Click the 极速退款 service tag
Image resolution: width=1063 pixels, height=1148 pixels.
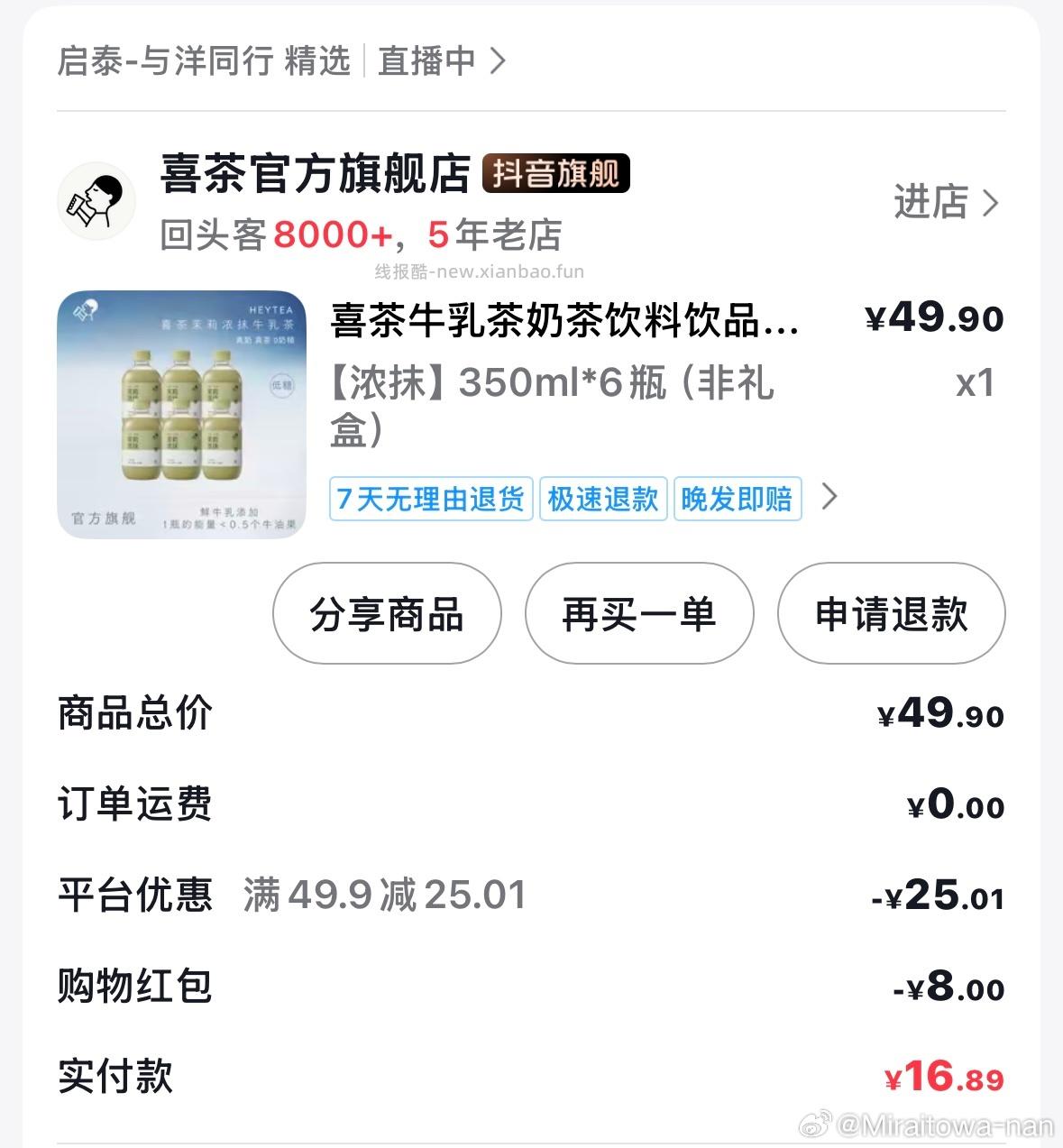(602, 501)
